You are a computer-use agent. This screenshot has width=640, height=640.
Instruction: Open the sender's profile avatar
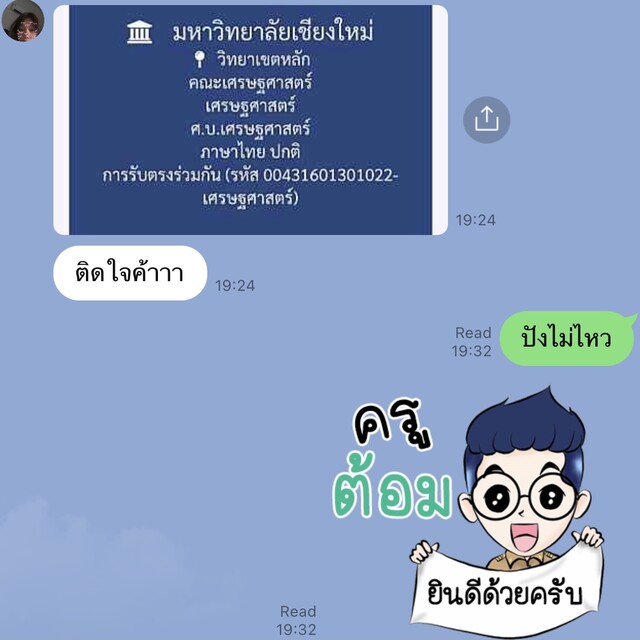tap(22, 20)
